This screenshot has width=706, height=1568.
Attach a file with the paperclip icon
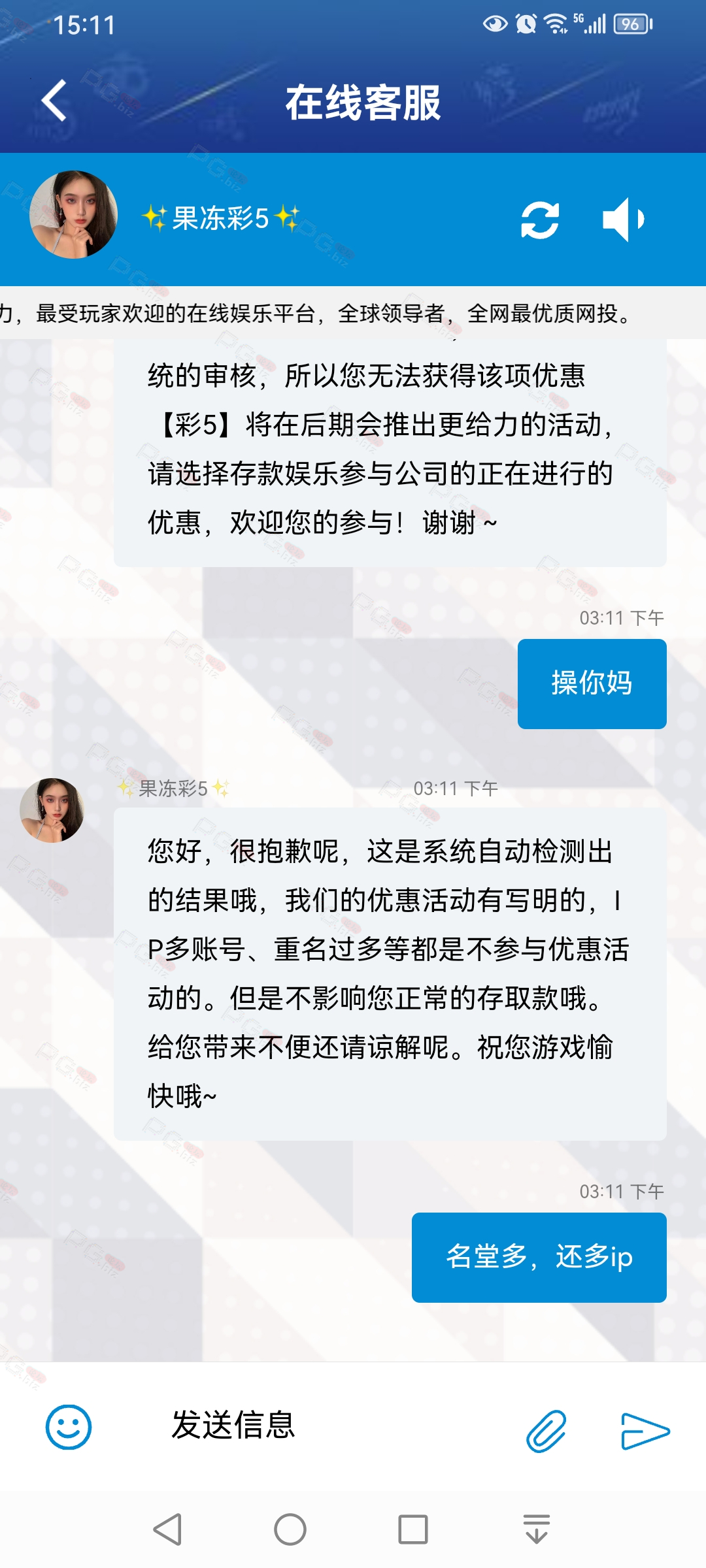[546, 1431]
